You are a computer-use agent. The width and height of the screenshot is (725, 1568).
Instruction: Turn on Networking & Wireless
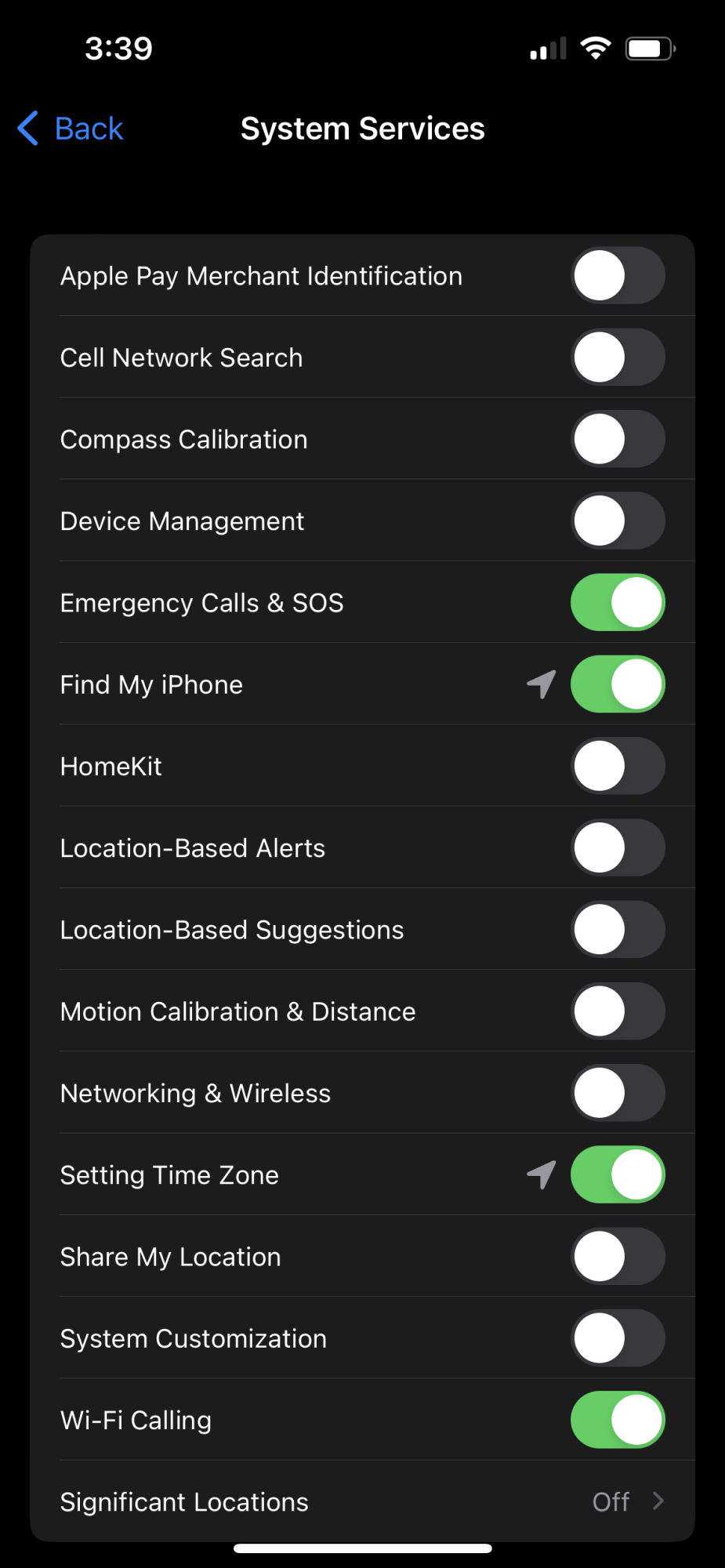[618, 1093]
